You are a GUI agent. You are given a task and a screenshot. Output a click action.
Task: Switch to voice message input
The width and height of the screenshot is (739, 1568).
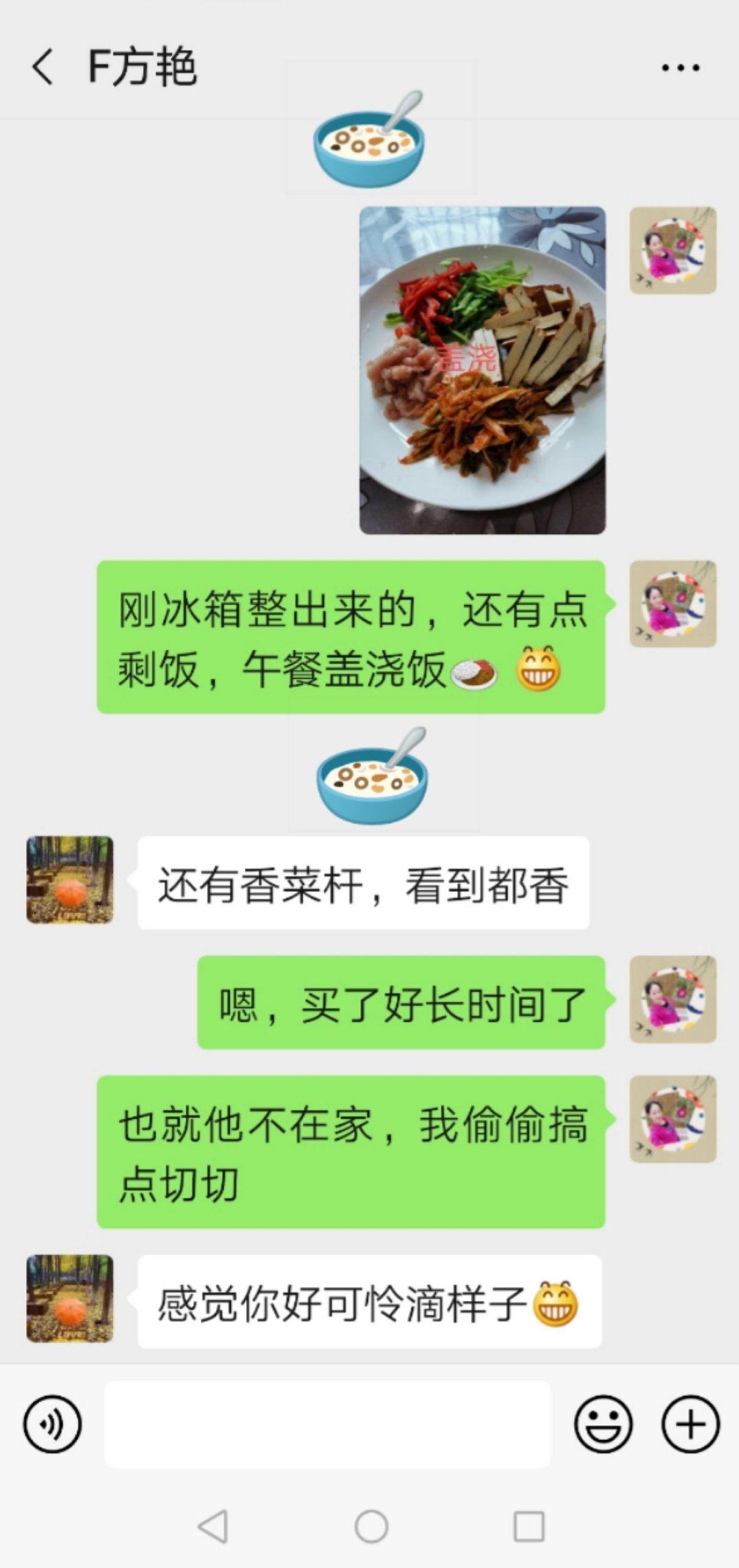click(x=52, y=1424)
